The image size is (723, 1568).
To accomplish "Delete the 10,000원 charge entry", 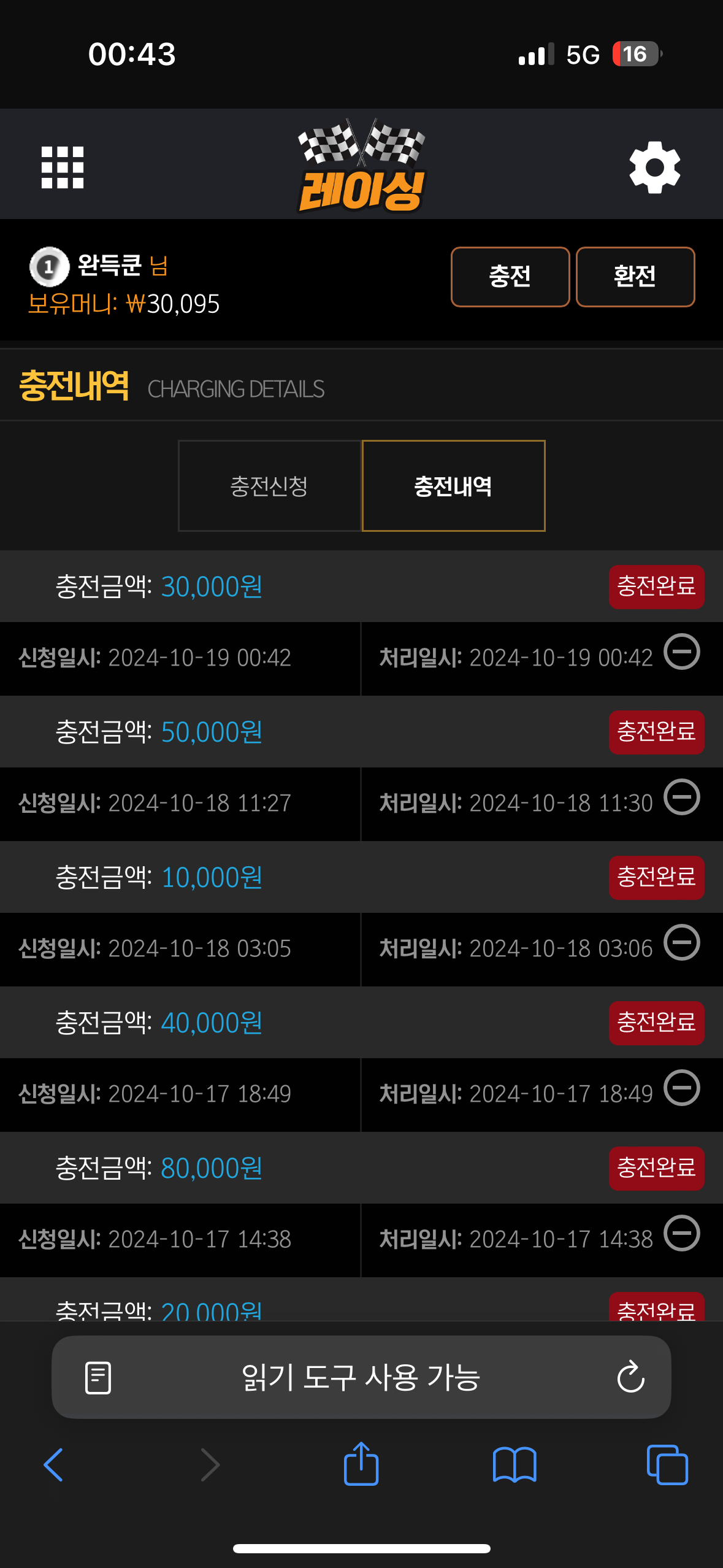I will pos(682,942).
